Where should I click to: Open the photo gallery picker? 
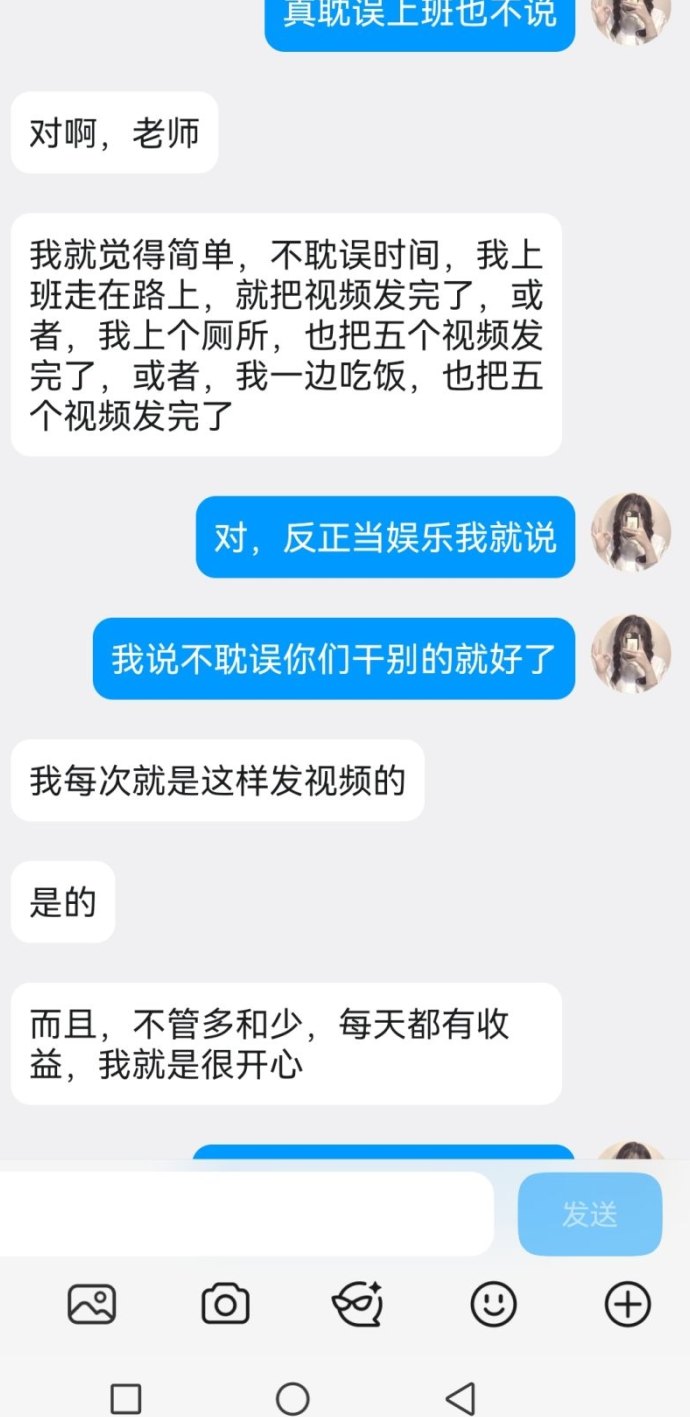[x=92, y=1304]
